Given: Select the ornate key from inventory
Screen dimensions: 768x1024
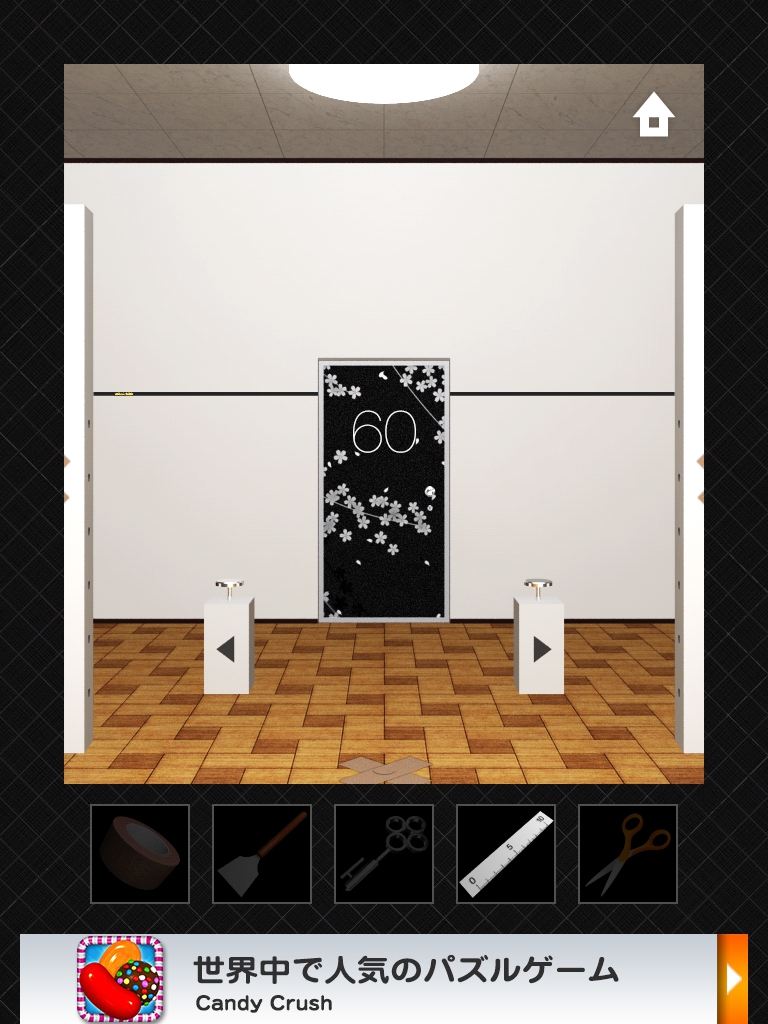Looking at the screenshot, I should (x=384, y=854).
